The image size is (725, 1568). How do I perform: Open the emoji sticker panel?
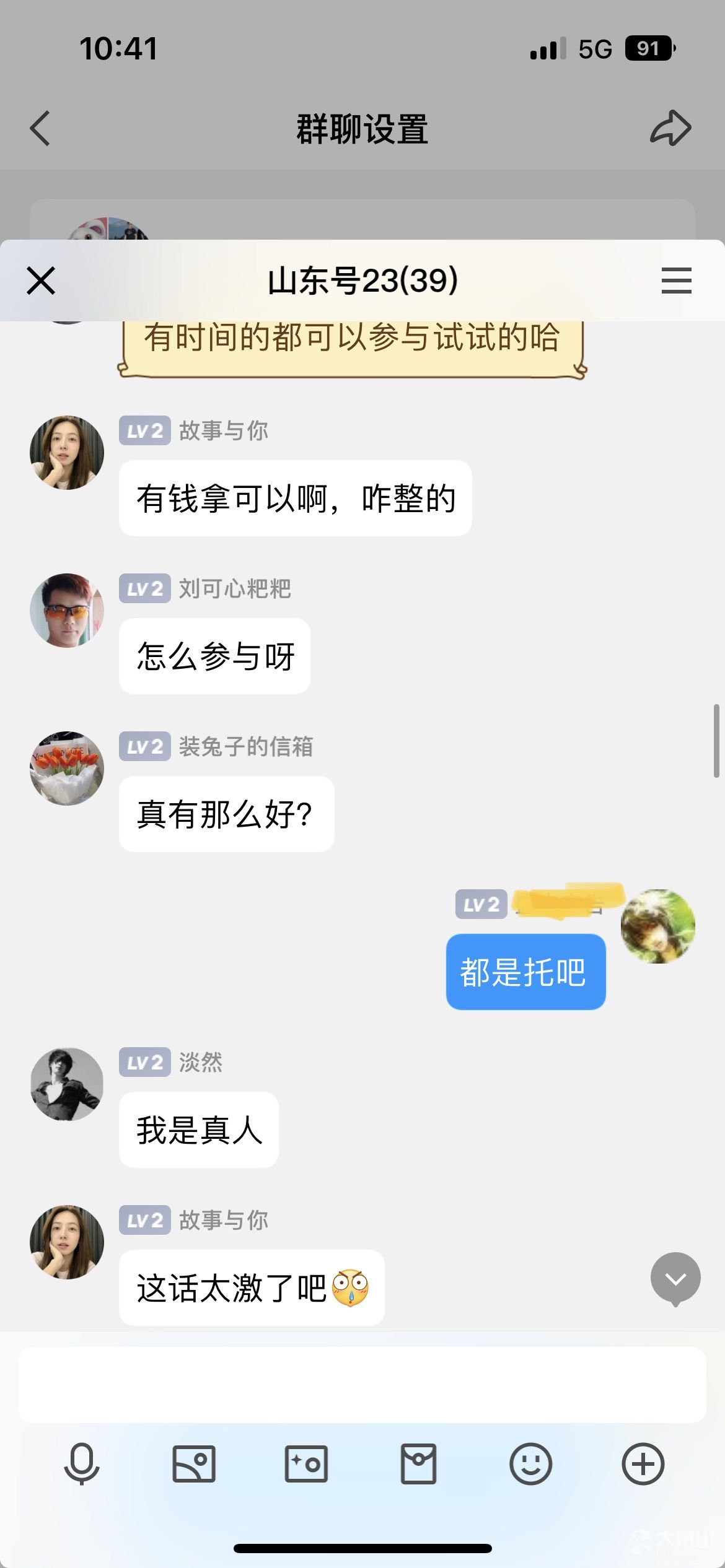(530, 1464)
